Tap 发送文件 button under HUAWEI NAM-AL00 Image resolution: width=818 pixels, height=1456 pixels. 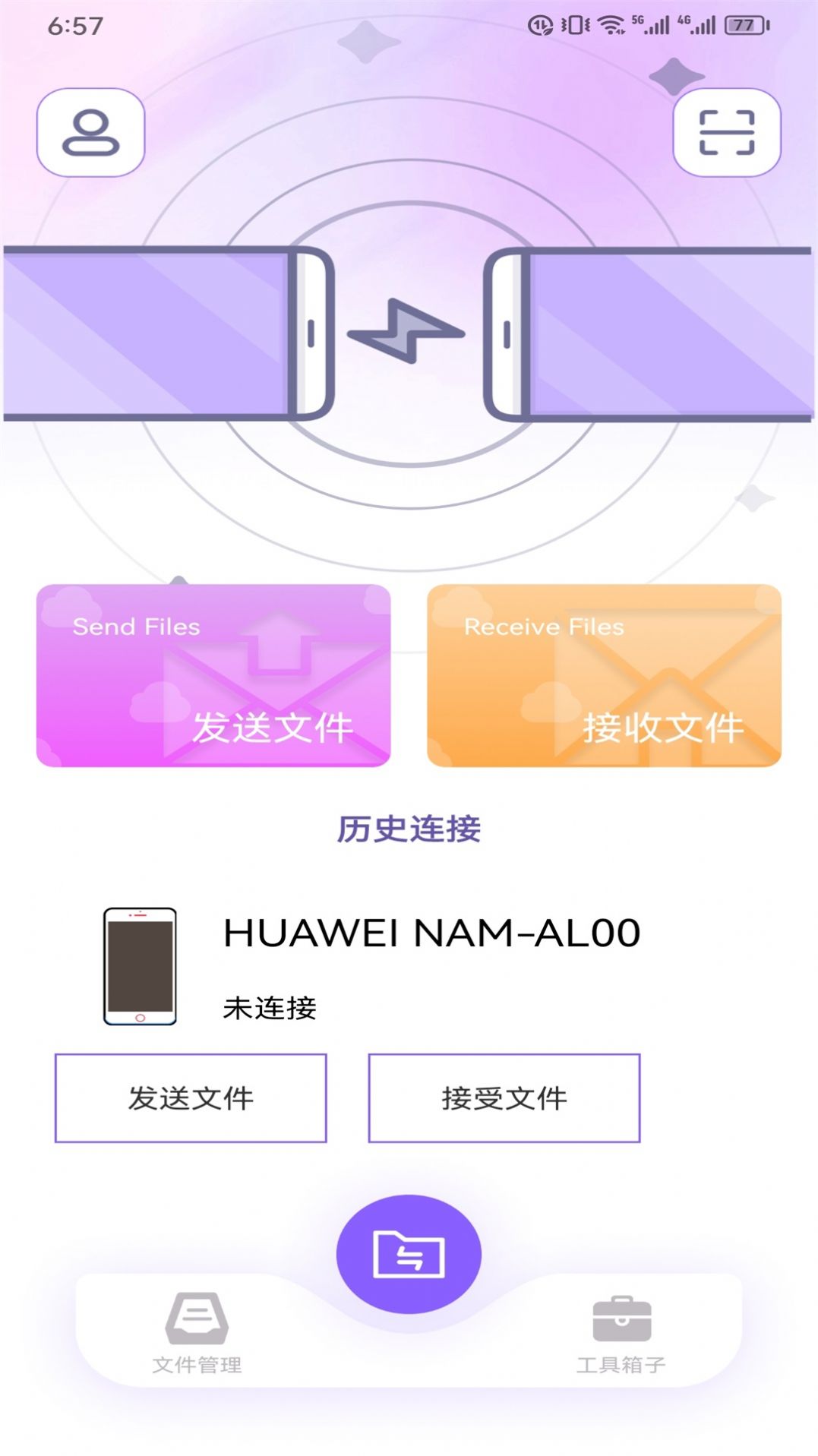click(191, 1098)
